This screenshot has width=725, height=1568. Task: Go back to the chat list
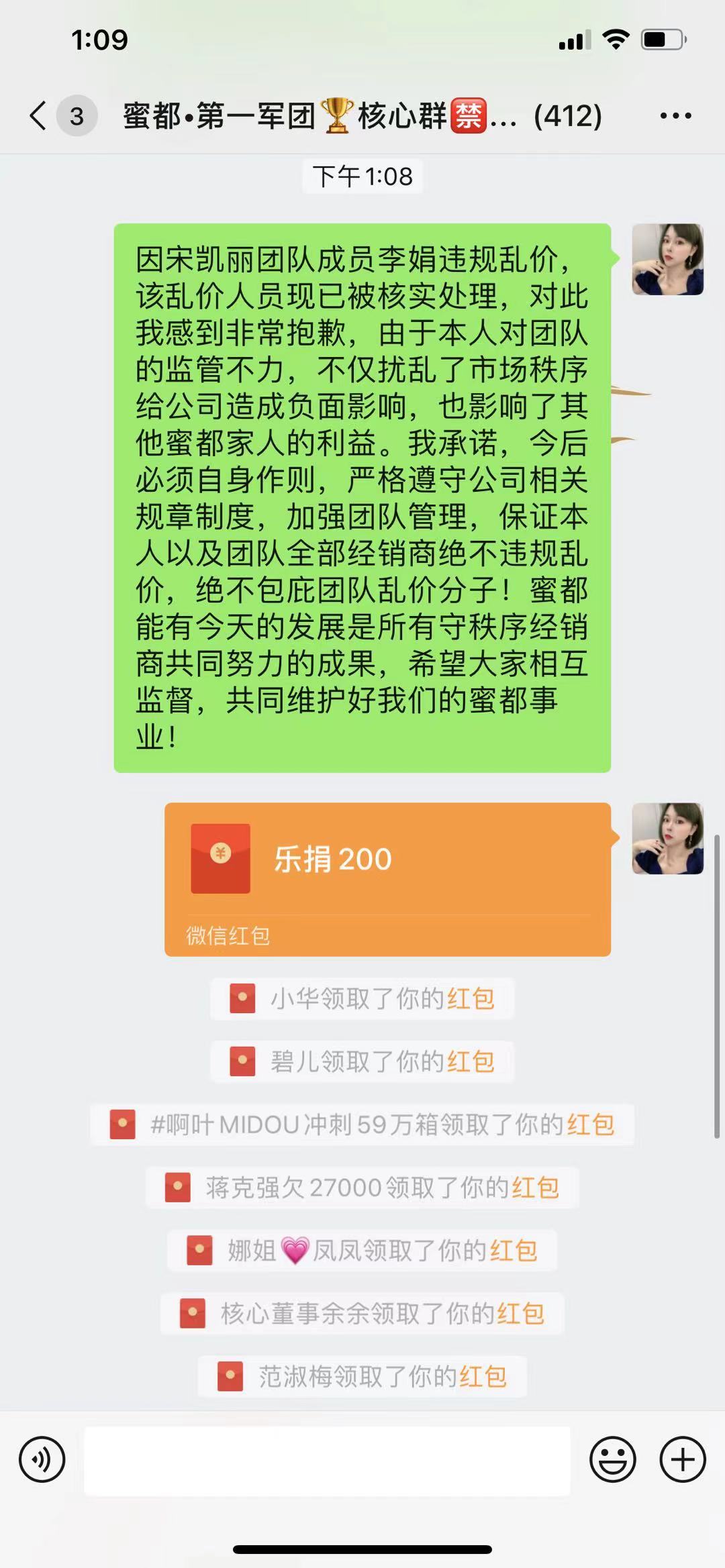[x=39, y=116]
